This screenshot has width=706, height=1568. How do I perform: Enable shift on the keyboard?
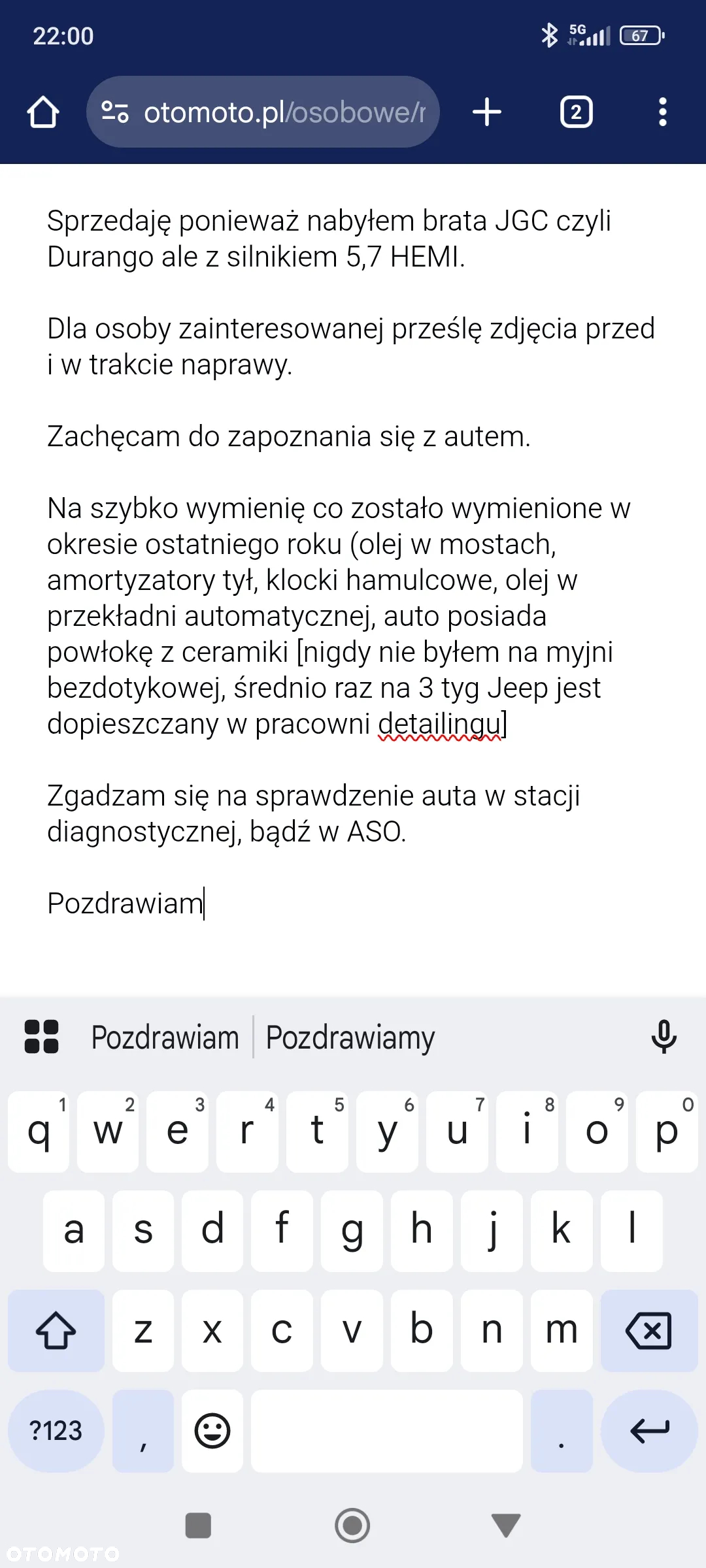click(x=56, y=1331)
